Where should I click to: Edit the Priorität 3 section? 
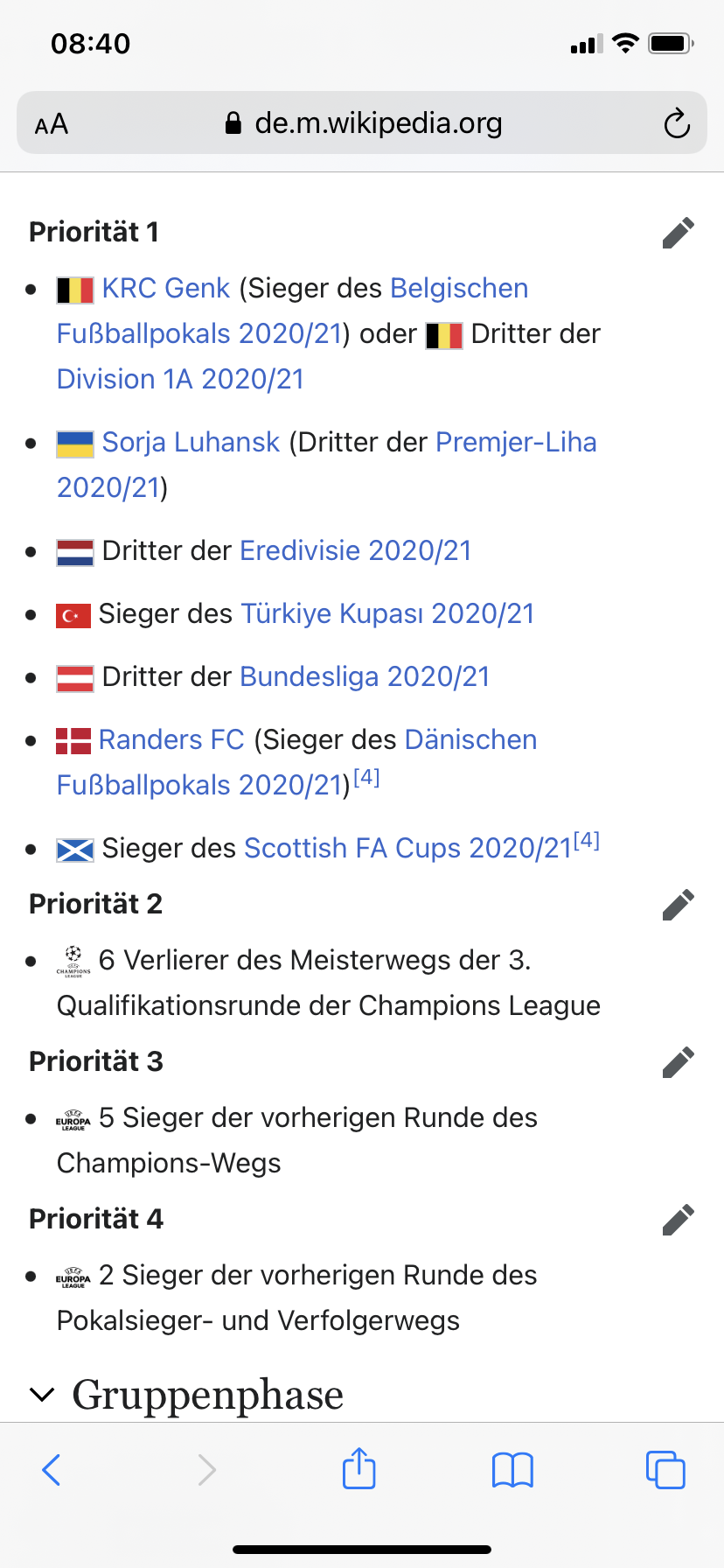(x=678, y=1062)
